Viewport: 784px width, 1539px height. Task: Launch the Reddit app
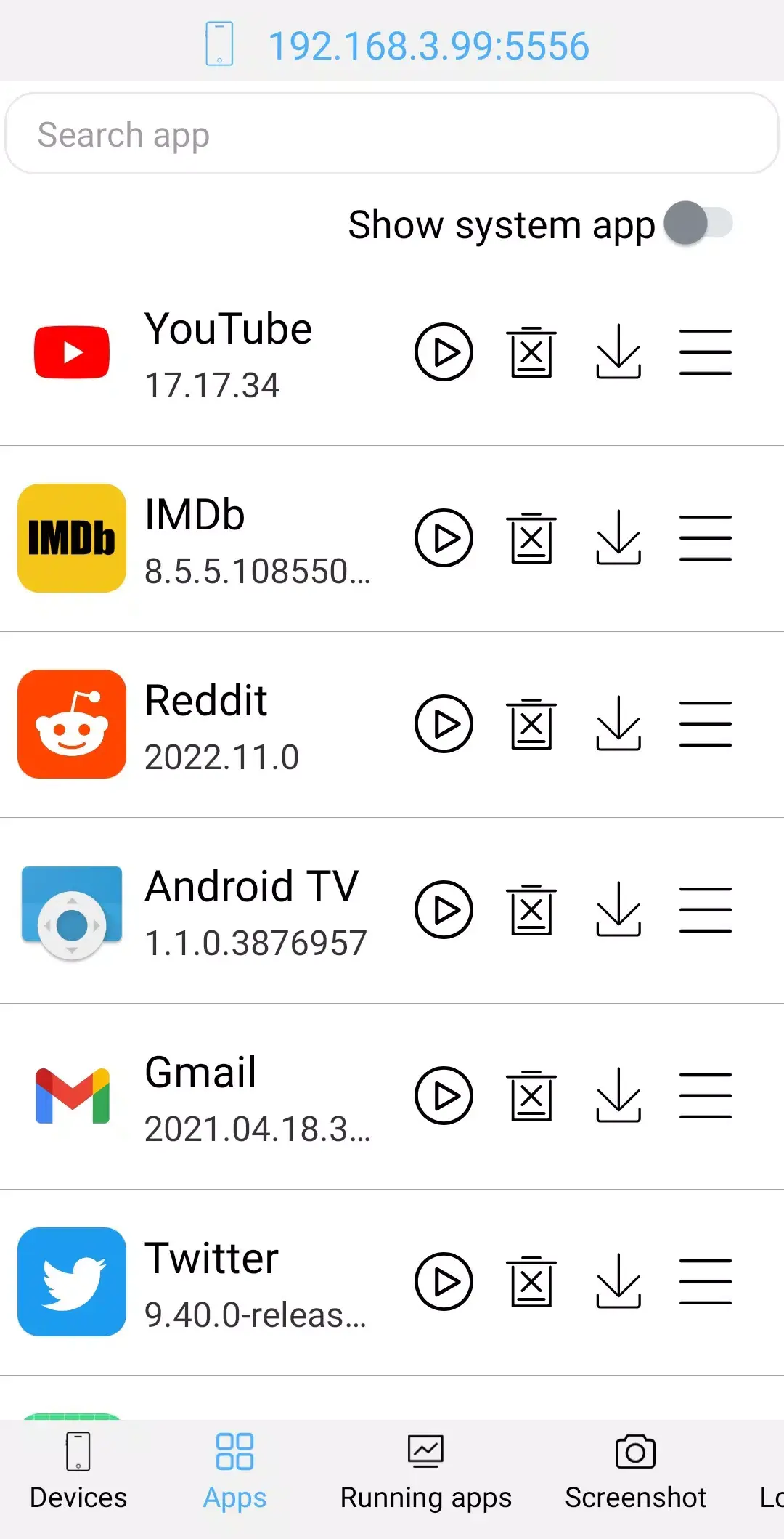click(x=443, y=724)
